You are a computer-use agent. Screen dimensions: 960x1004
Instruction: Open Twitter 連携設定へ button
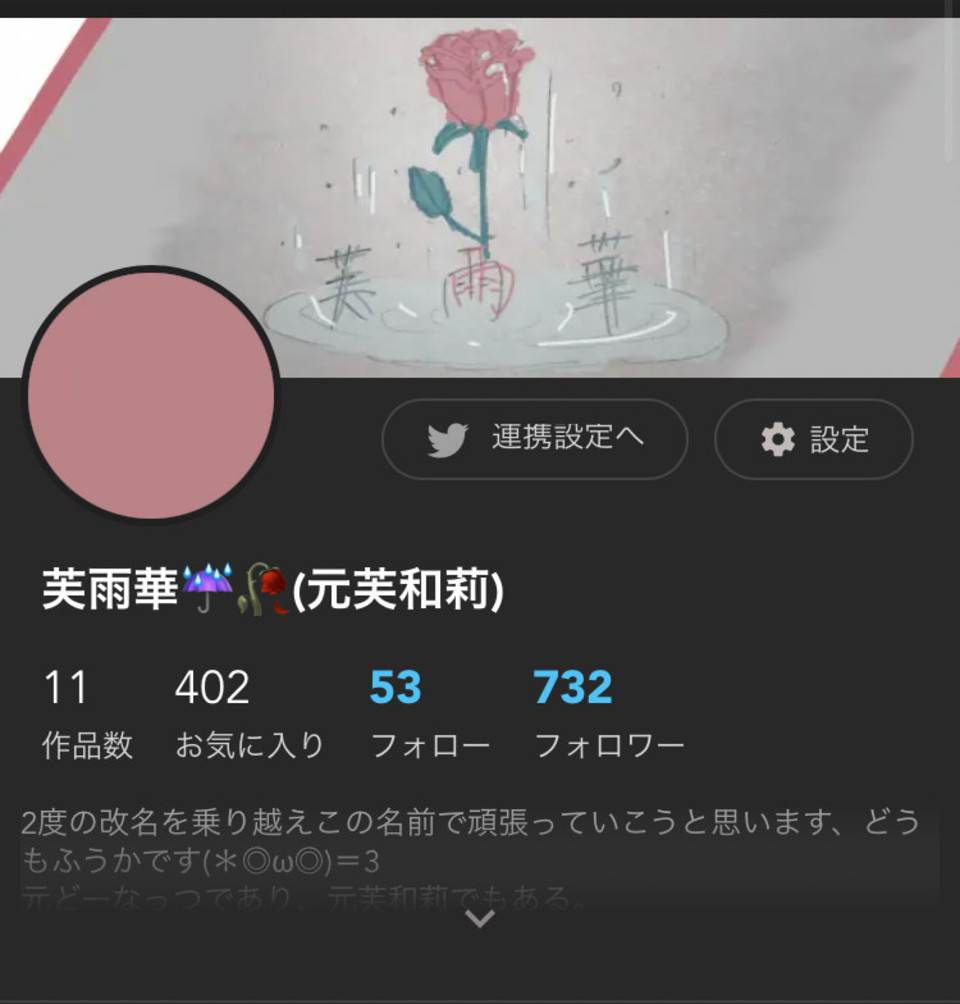(x=534, y=439)
